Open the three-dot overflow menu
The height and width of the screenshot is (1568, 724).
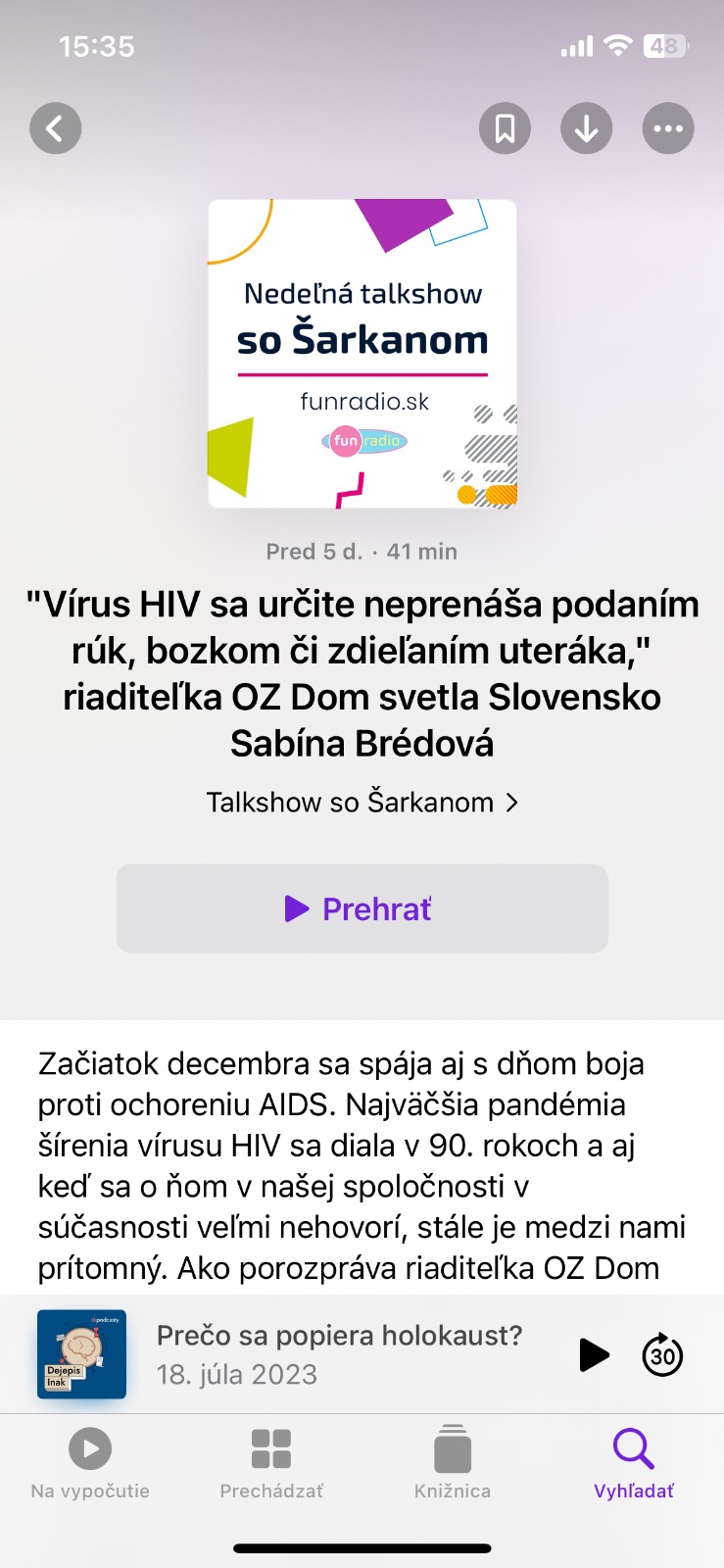(668, 128)
